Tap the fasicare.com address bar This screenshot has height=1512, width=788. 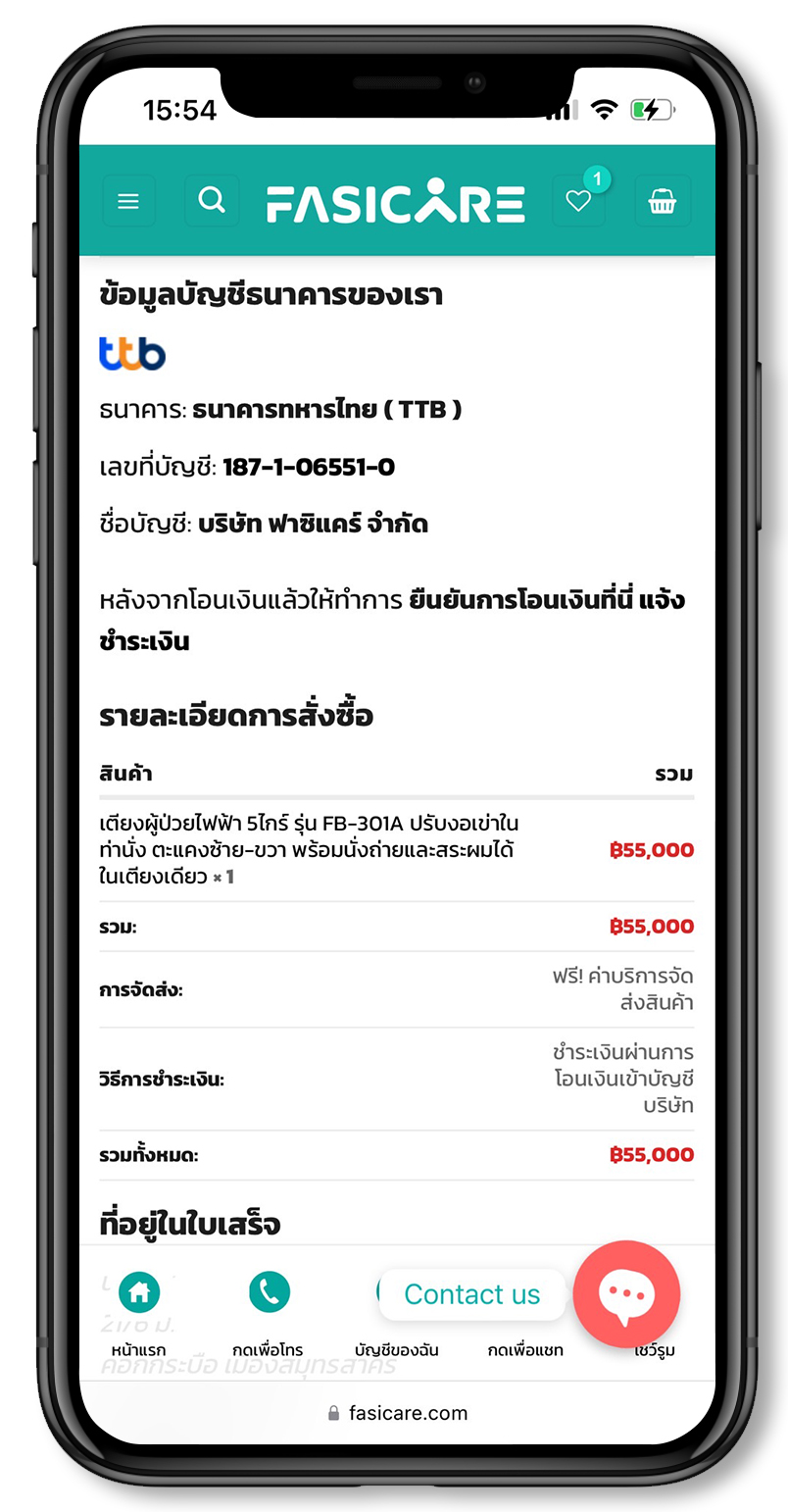pos(398,1413)
